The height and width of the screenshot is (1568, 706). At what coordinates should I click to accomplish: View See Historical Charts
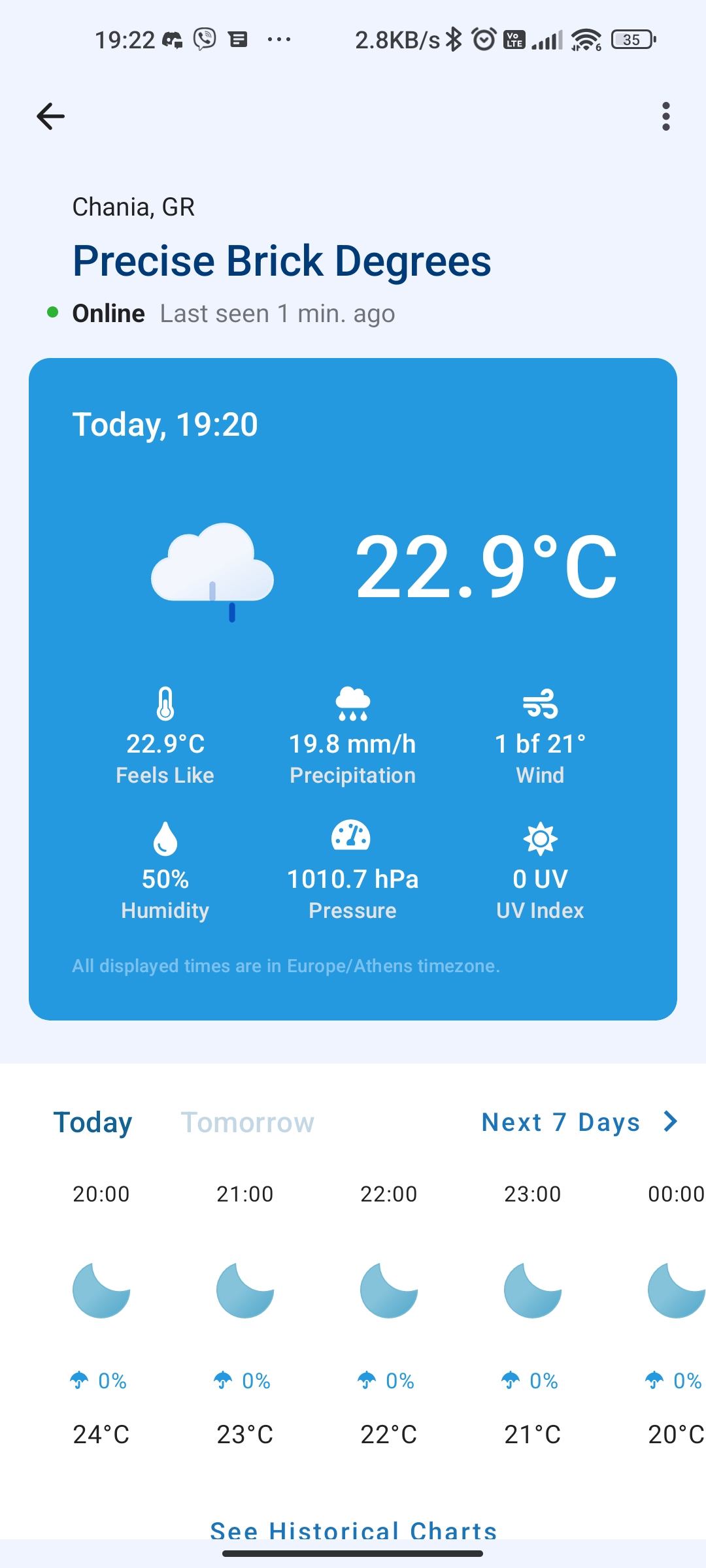click(353, 1529)
